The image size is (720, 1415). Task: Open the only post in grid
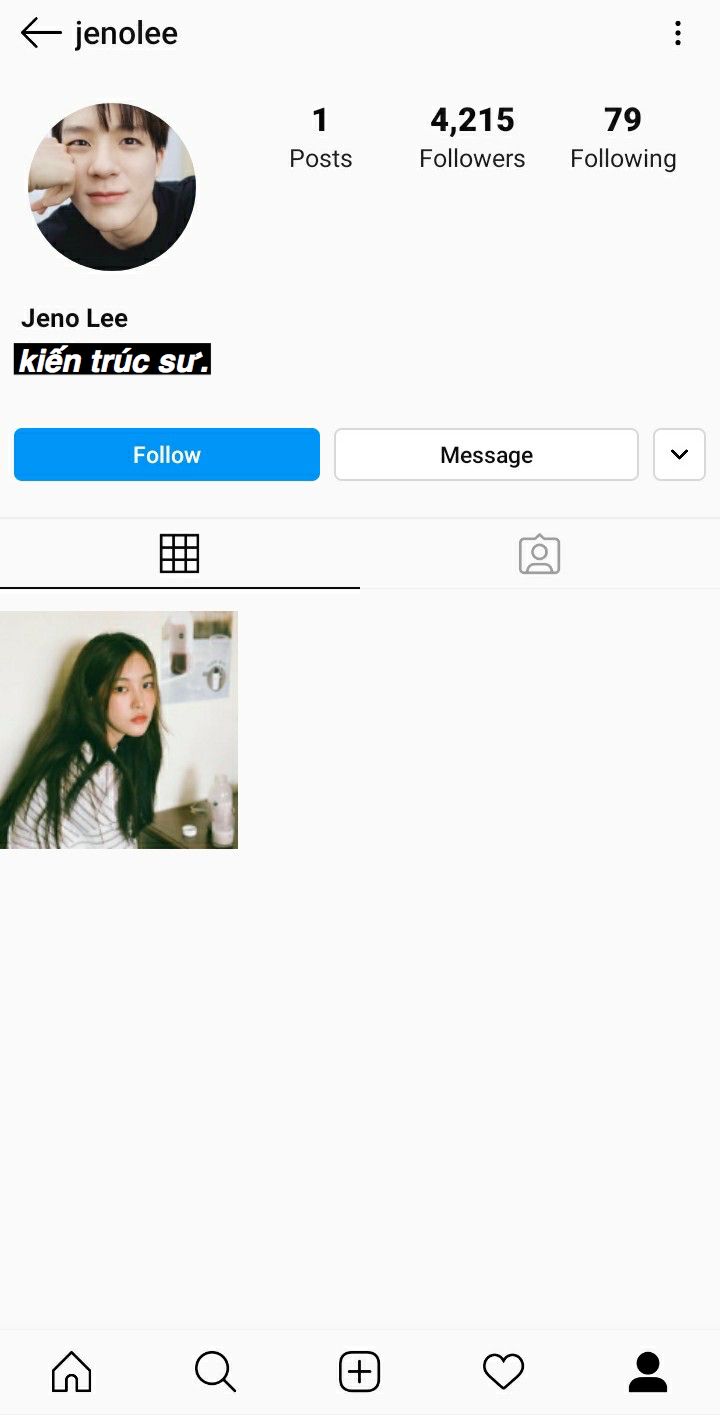(118, 730)
